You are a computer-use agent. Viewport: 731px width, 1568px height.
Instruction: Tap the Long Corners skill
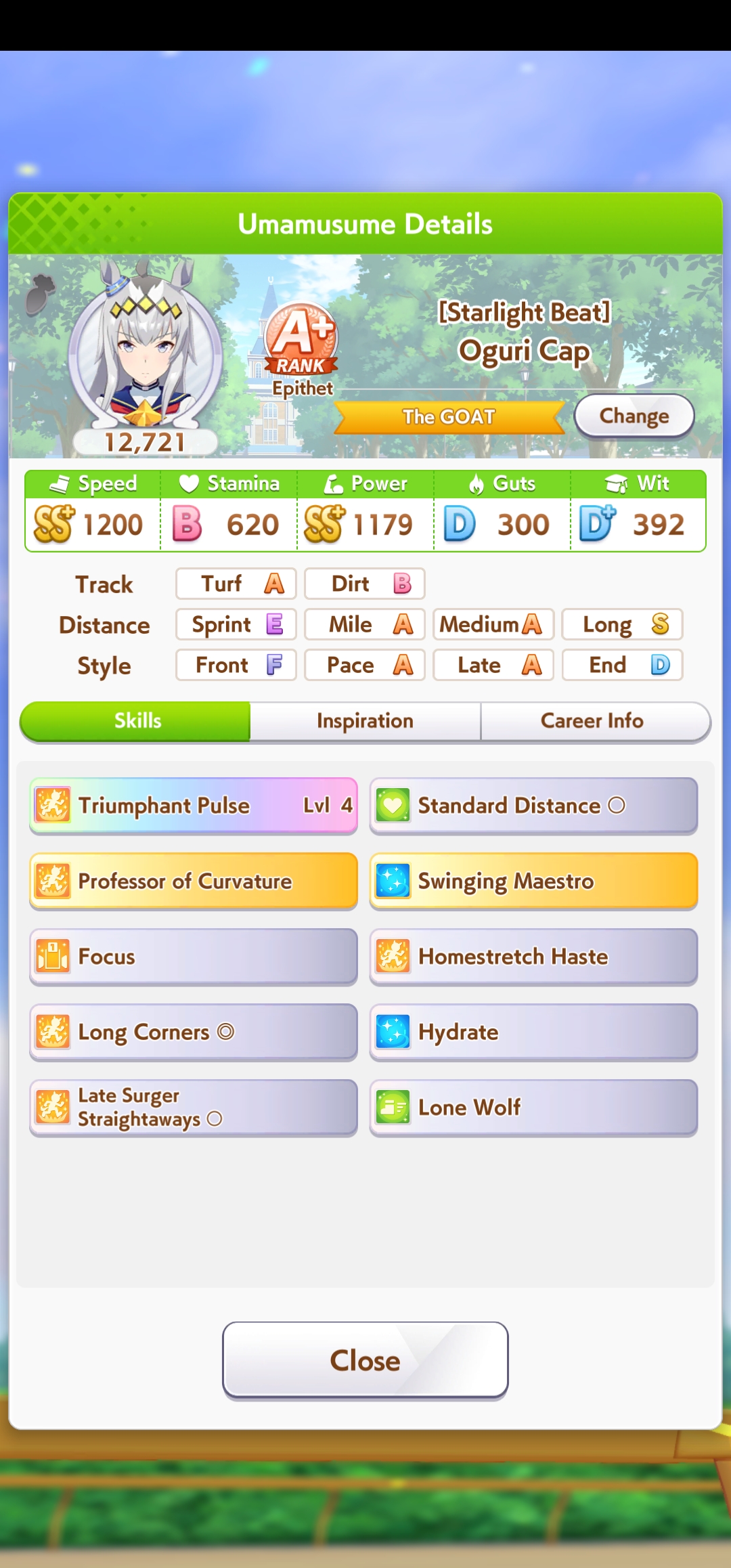193,1032
